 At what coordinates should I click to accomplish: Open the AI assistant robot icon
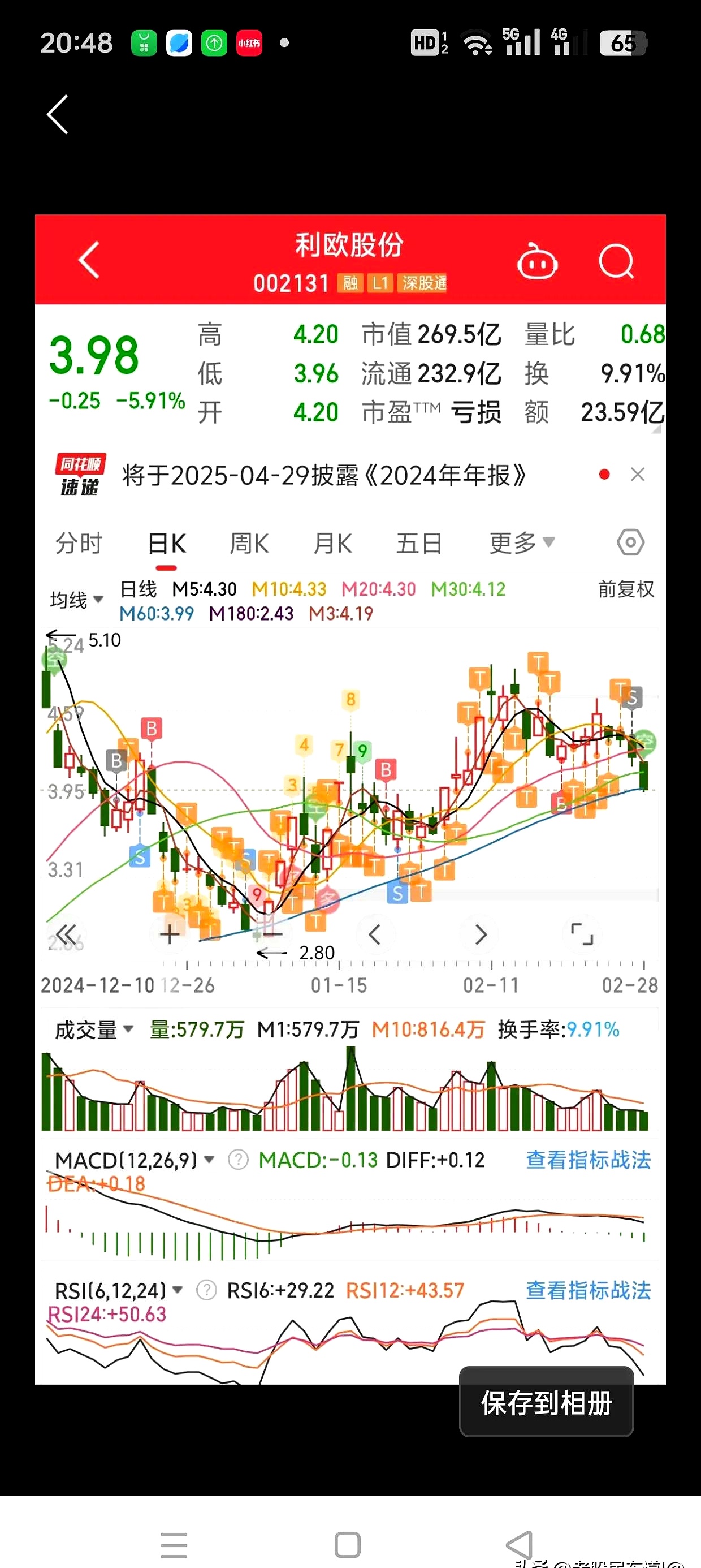coord(538,262)
